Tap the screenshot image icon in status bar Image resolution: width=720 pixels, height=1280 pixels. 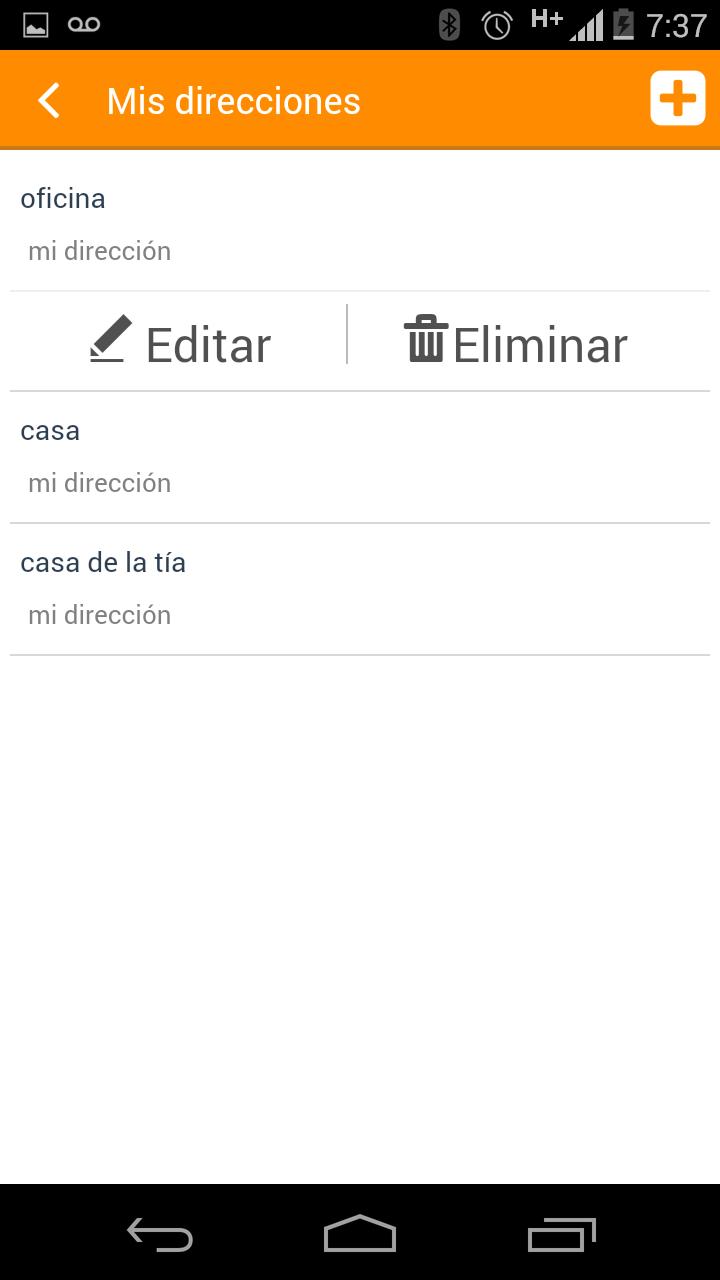click(x=36, y=22)
